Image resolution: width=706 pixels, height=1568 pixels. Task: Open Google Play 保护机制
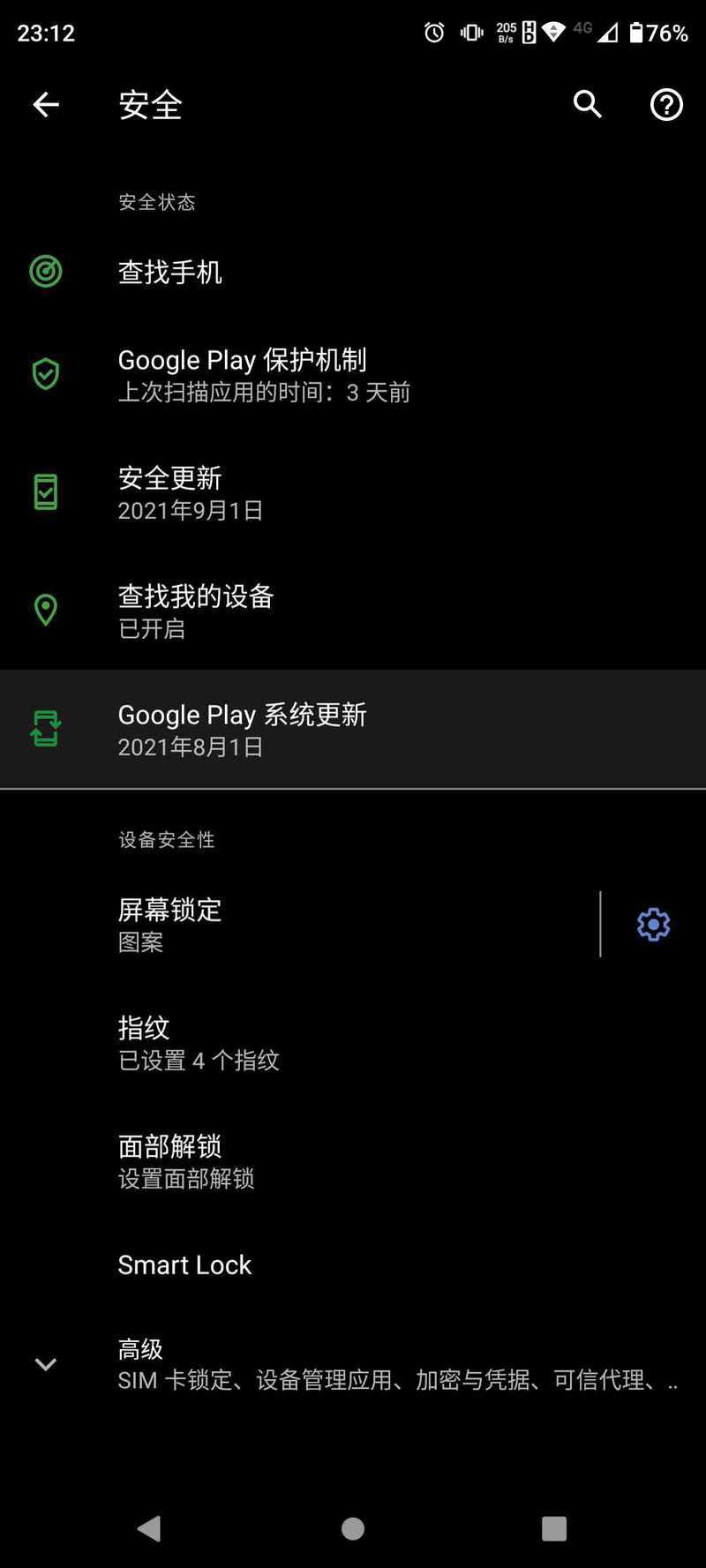tap(353, 374)
